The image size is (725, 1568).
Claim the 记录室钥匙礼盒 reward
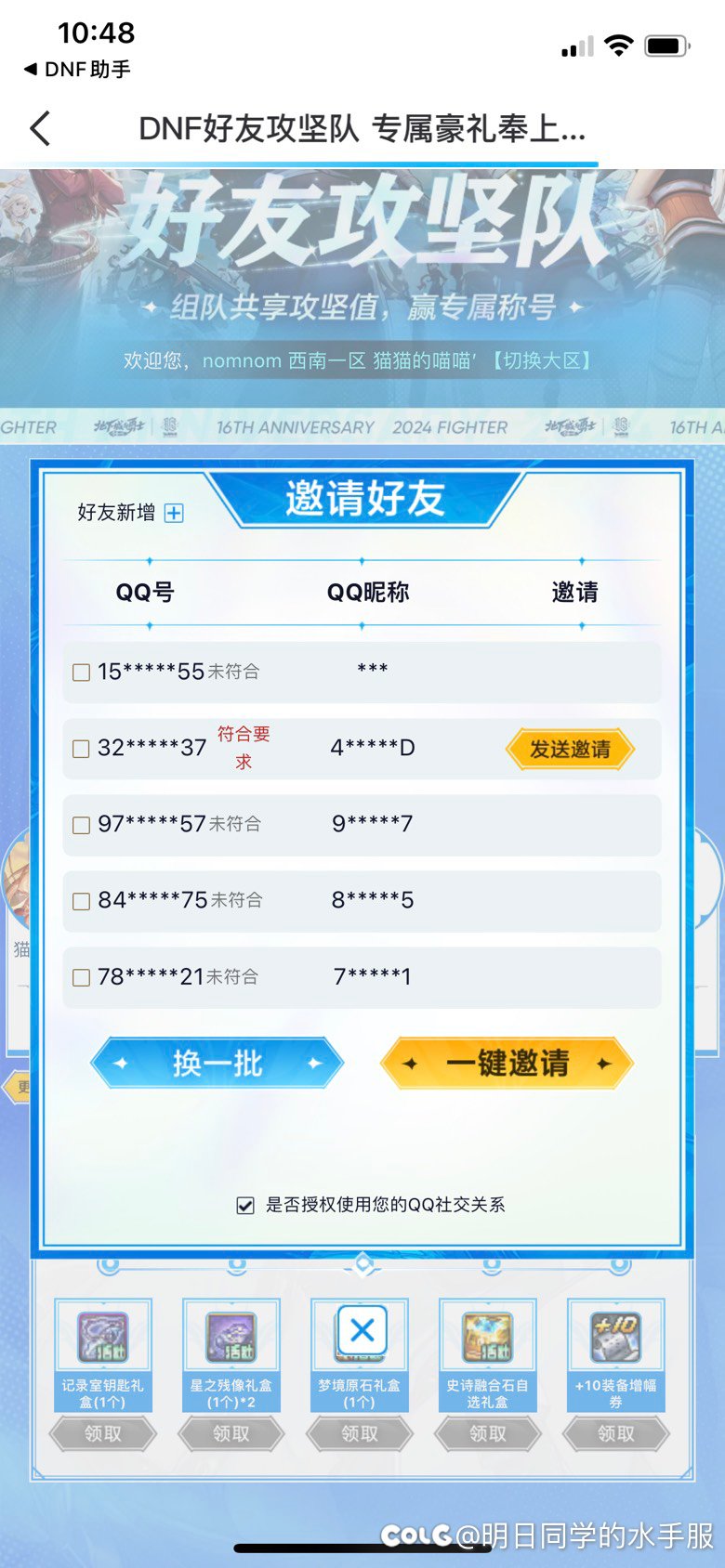click(x=102, y=1433)
